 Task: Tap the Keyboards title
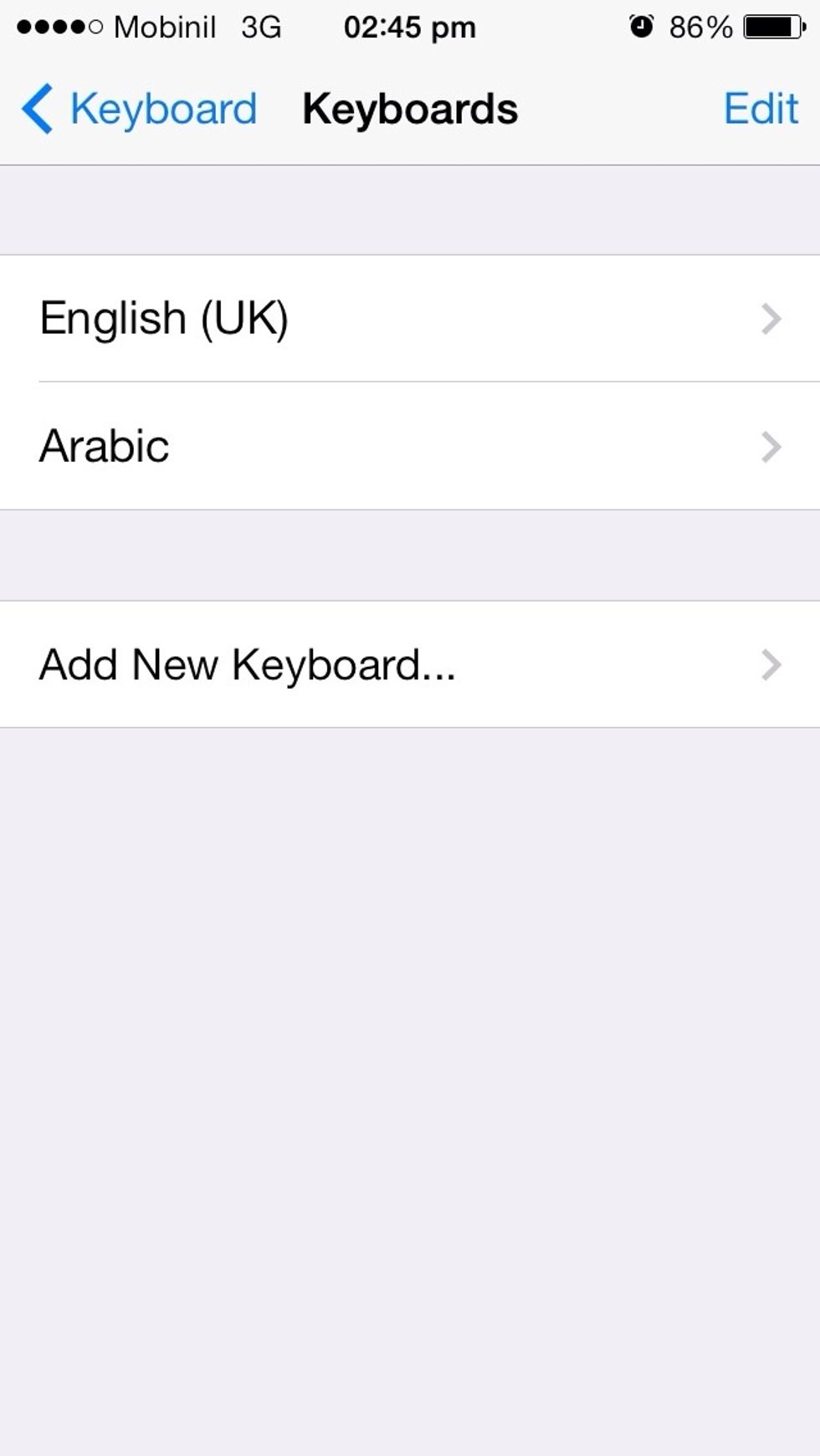[410, 108]
